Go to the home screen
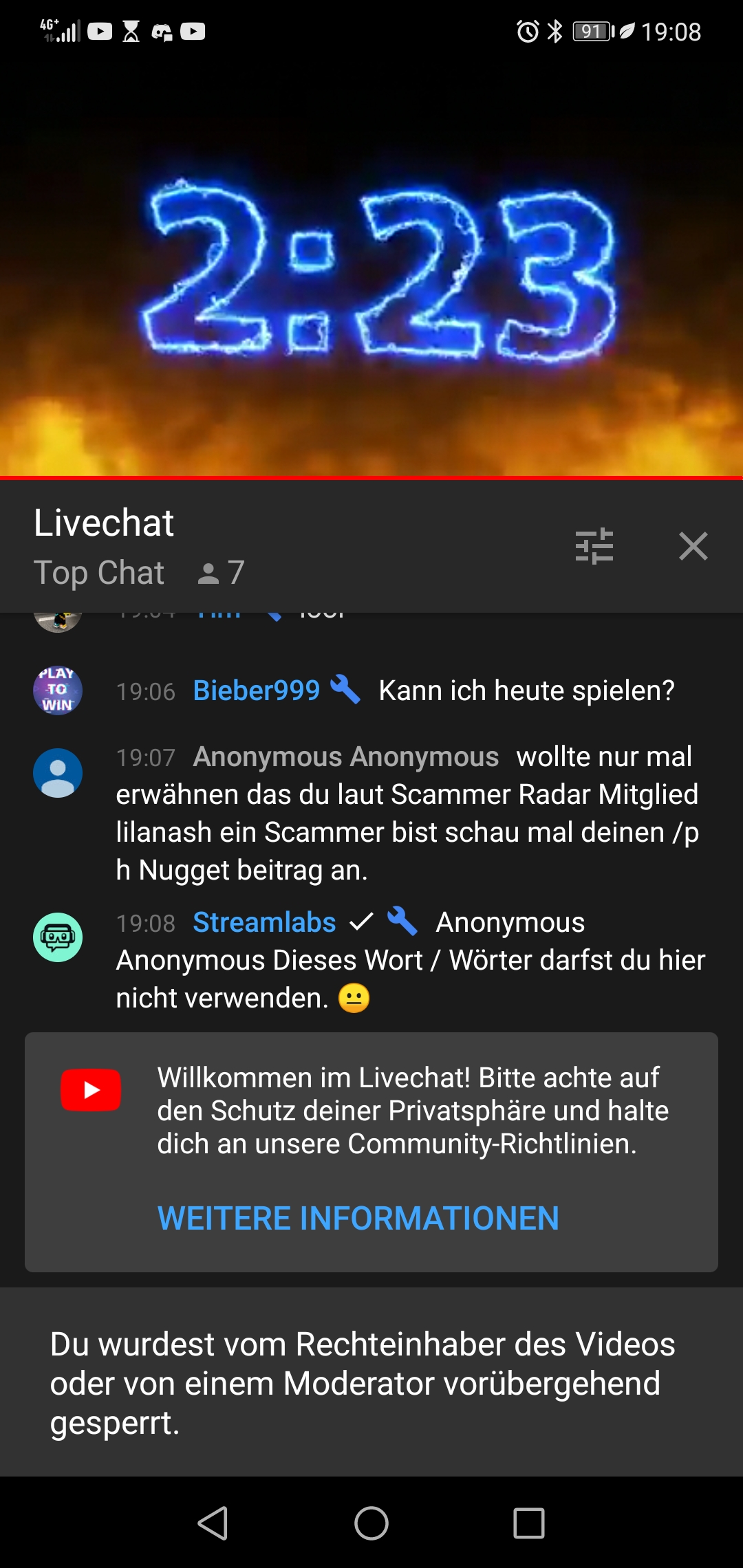 [371, 1523]
